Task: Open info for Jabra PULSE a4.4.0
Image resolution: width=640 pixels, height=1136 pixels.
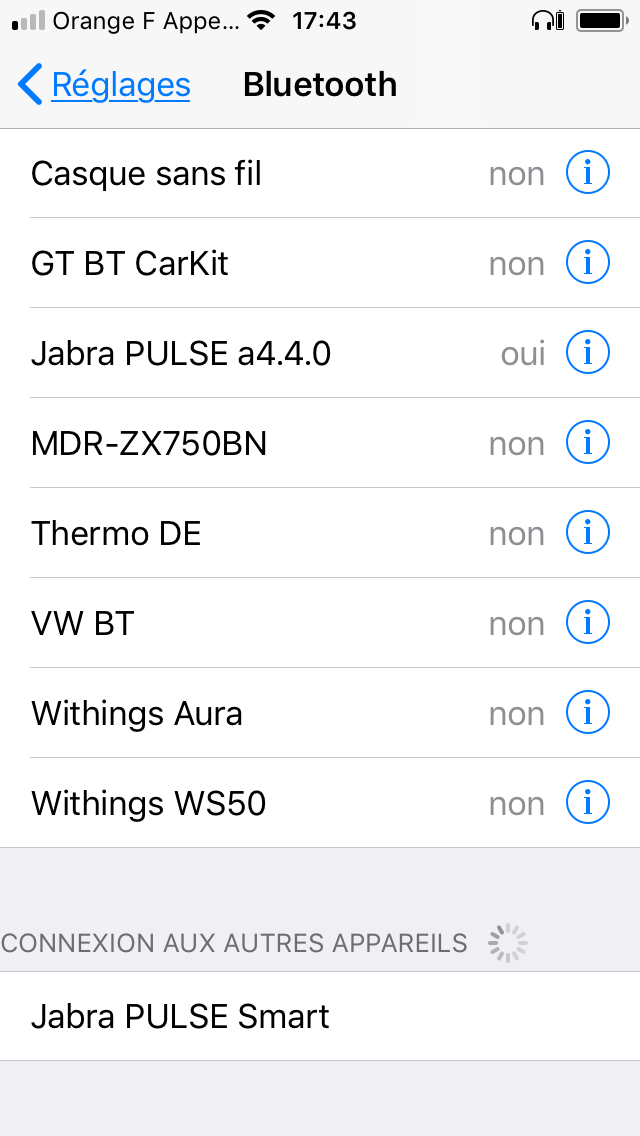Action: pos(587,353)
